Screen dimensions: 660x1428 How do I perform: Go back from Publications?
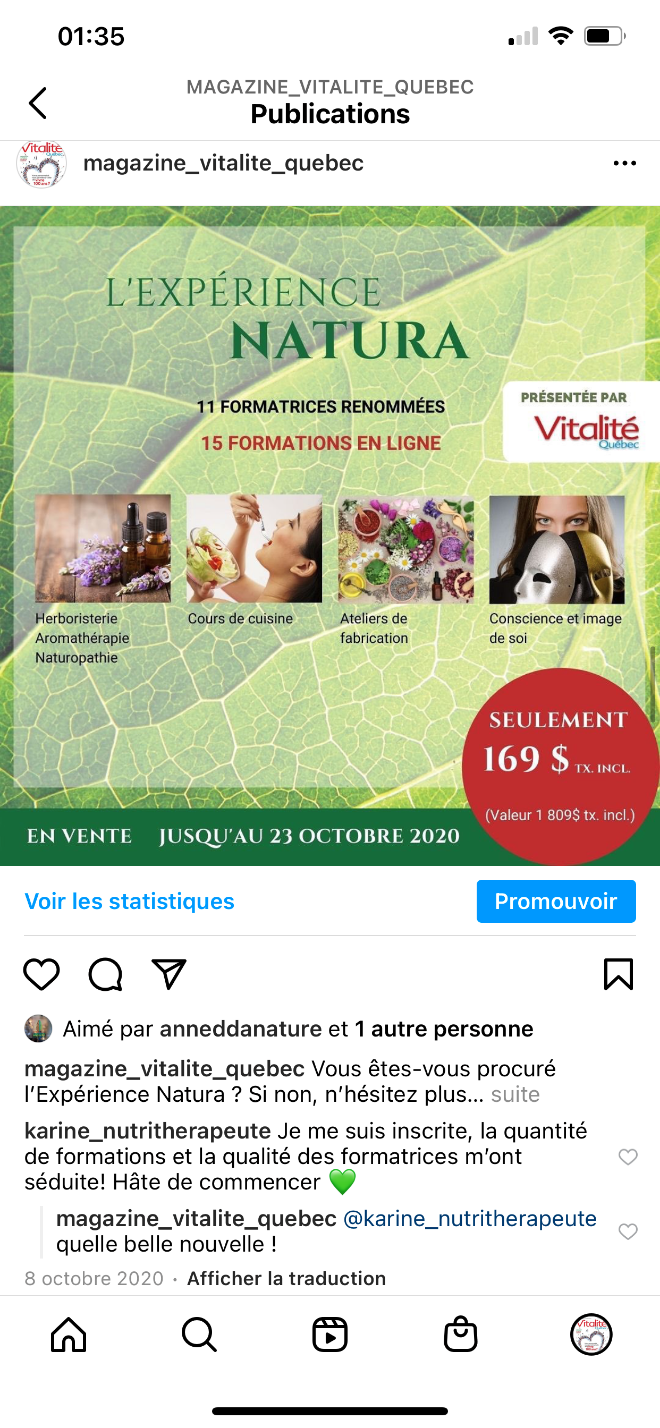point(38,103)
